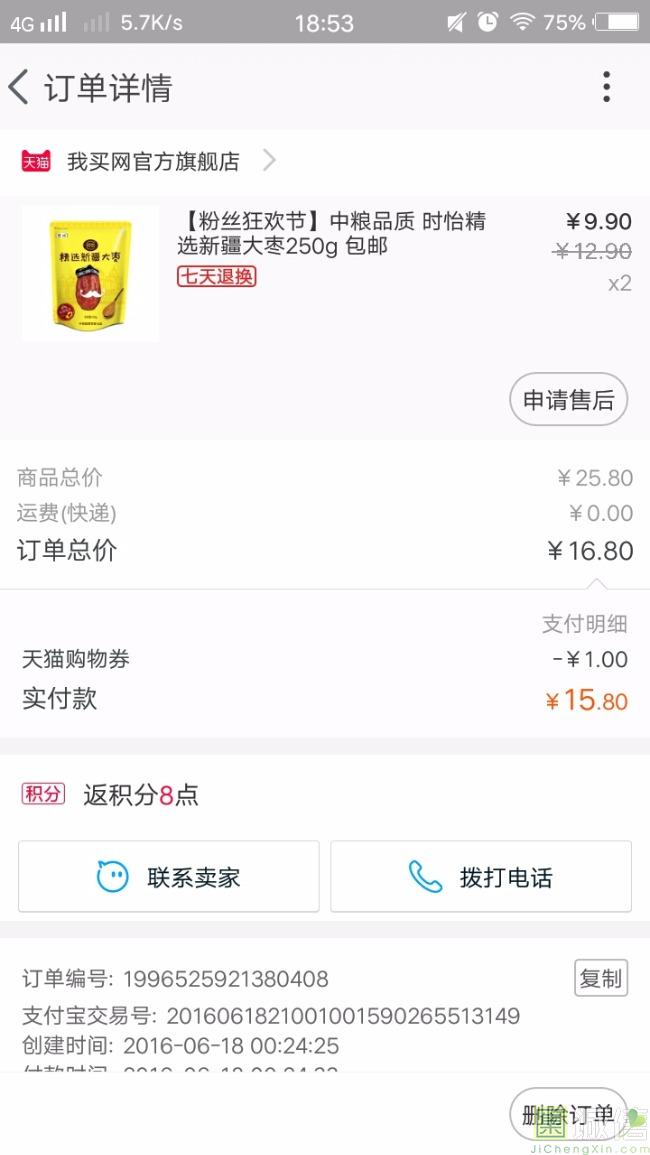Tap the 申请售后 button

pos(568,400)
